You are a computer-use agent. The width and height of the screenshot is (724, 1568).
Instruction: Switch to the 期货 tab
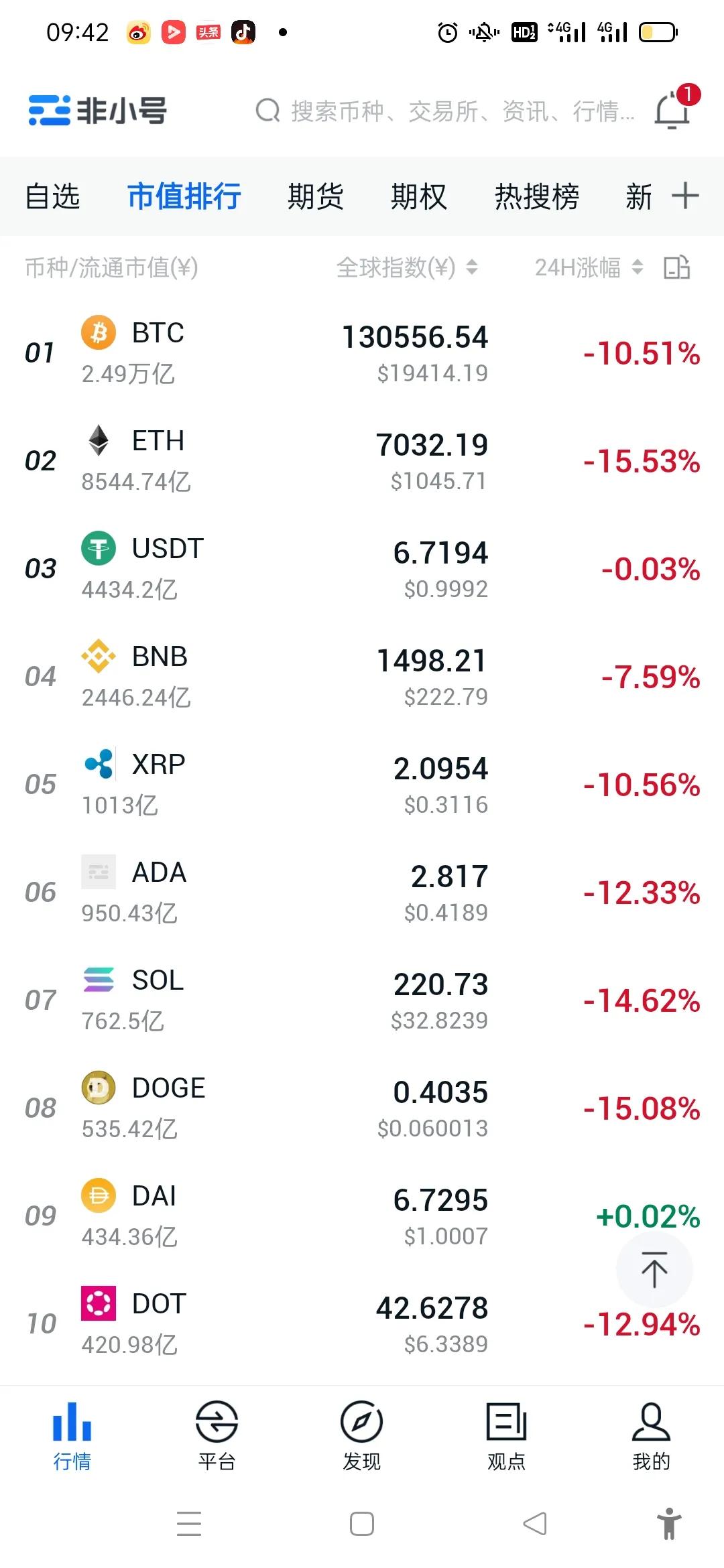(315, 196)
